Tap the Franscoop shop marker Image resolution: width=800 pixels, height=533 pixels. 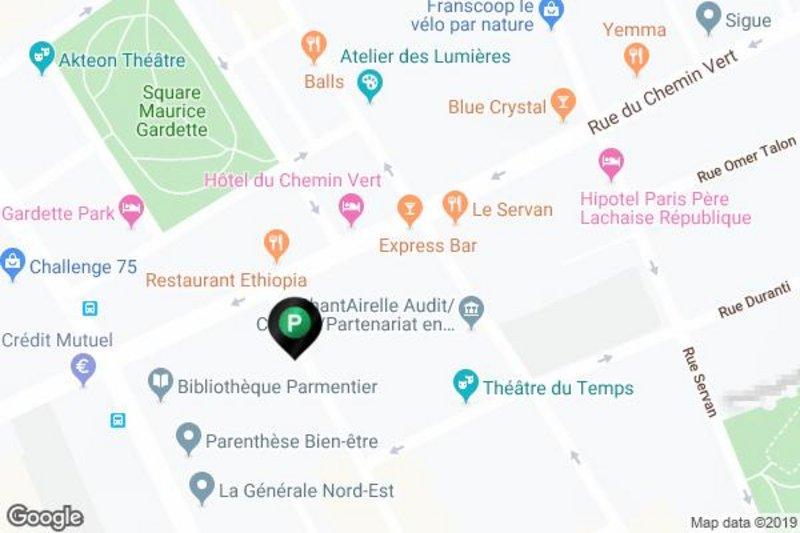click(551, 13)
